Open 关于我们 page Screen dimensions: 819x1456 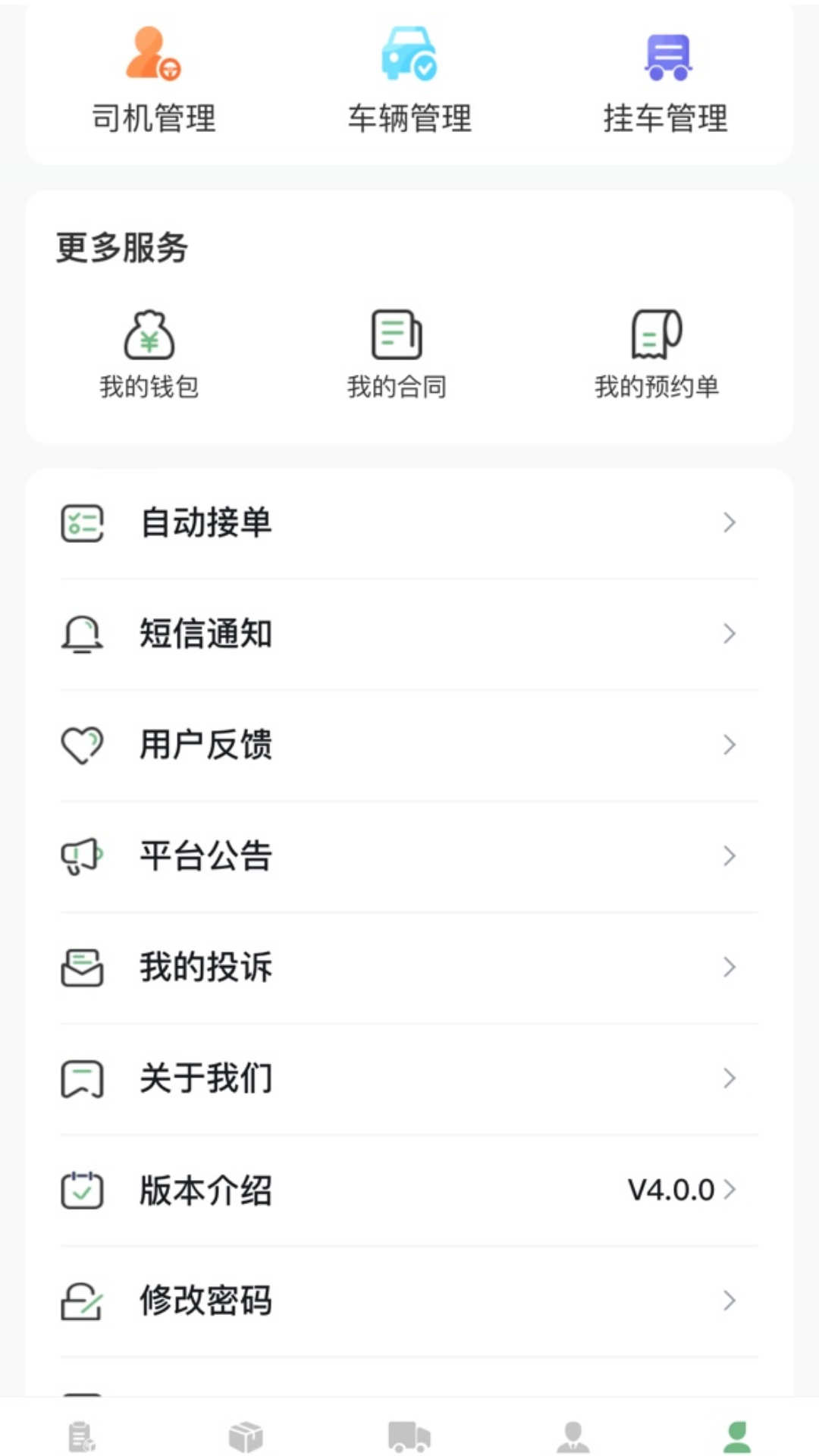click(409, 1078)
